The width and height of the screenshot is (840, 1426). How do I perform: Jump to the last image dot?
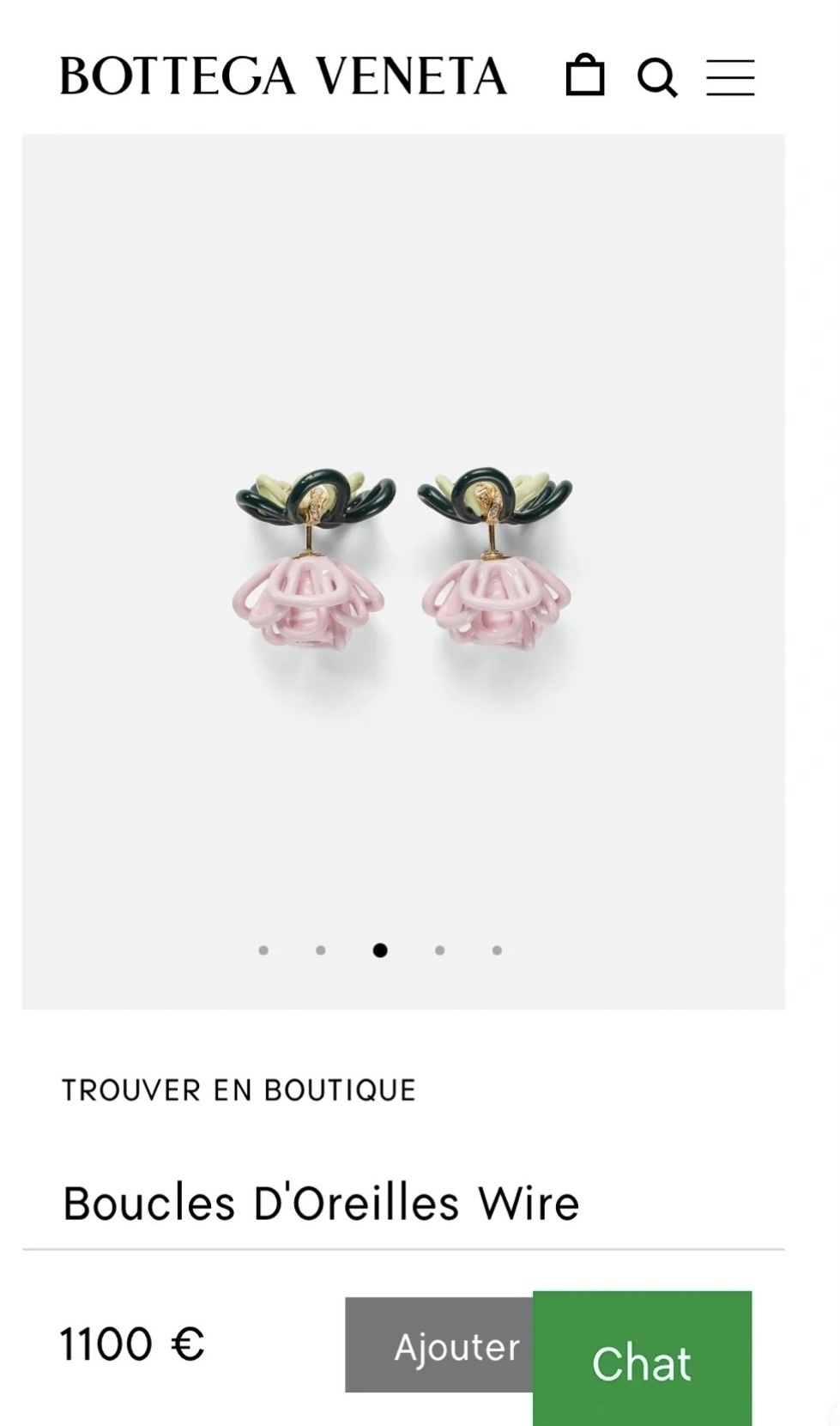coord(497,950)
